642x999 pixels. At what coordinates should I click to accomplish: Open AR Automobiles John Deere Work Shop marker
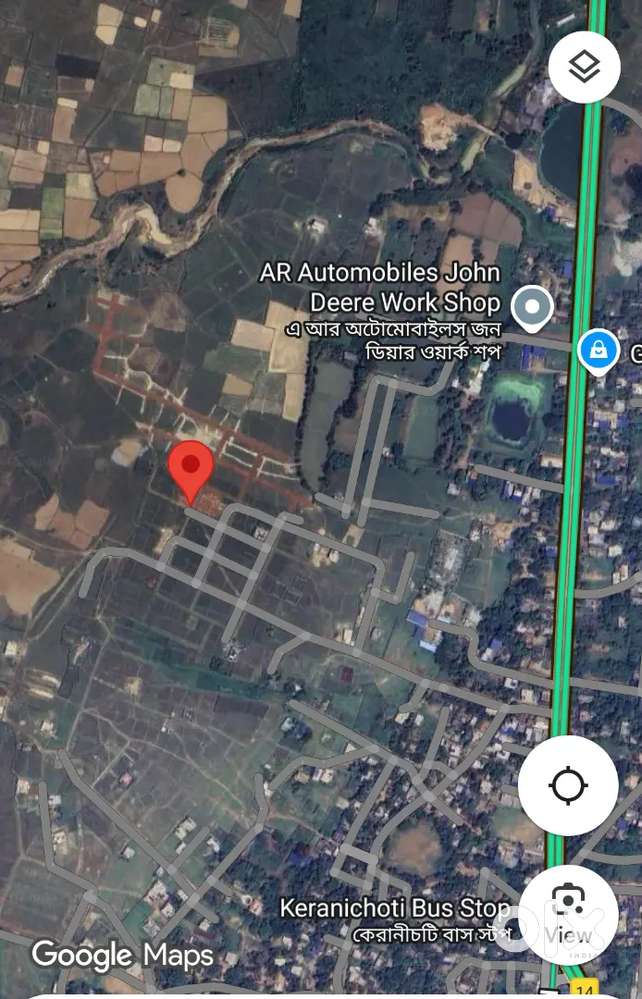532,307
